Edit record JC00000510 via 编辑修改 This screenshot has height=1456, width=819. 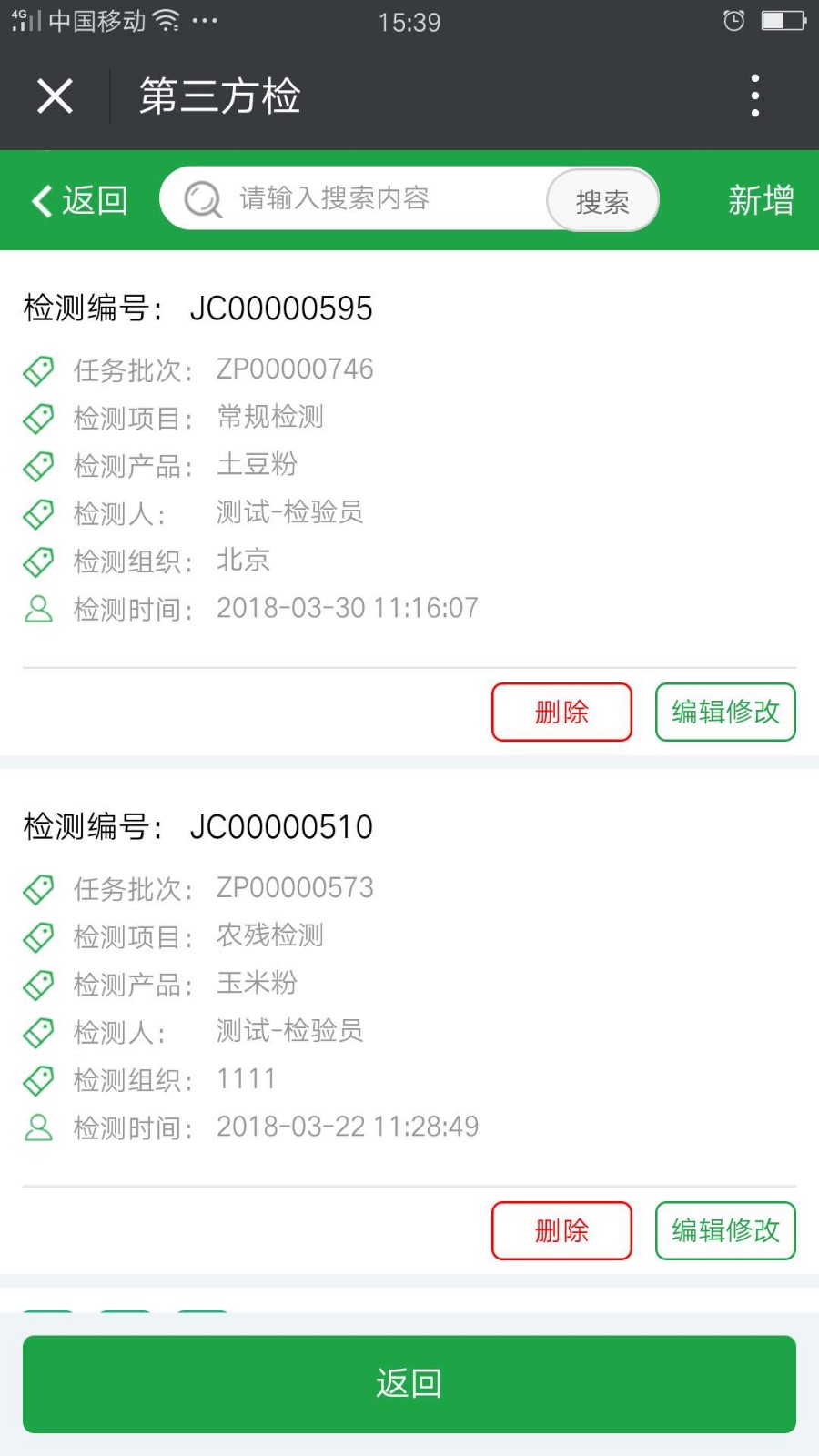click(x=725, y=1230)
